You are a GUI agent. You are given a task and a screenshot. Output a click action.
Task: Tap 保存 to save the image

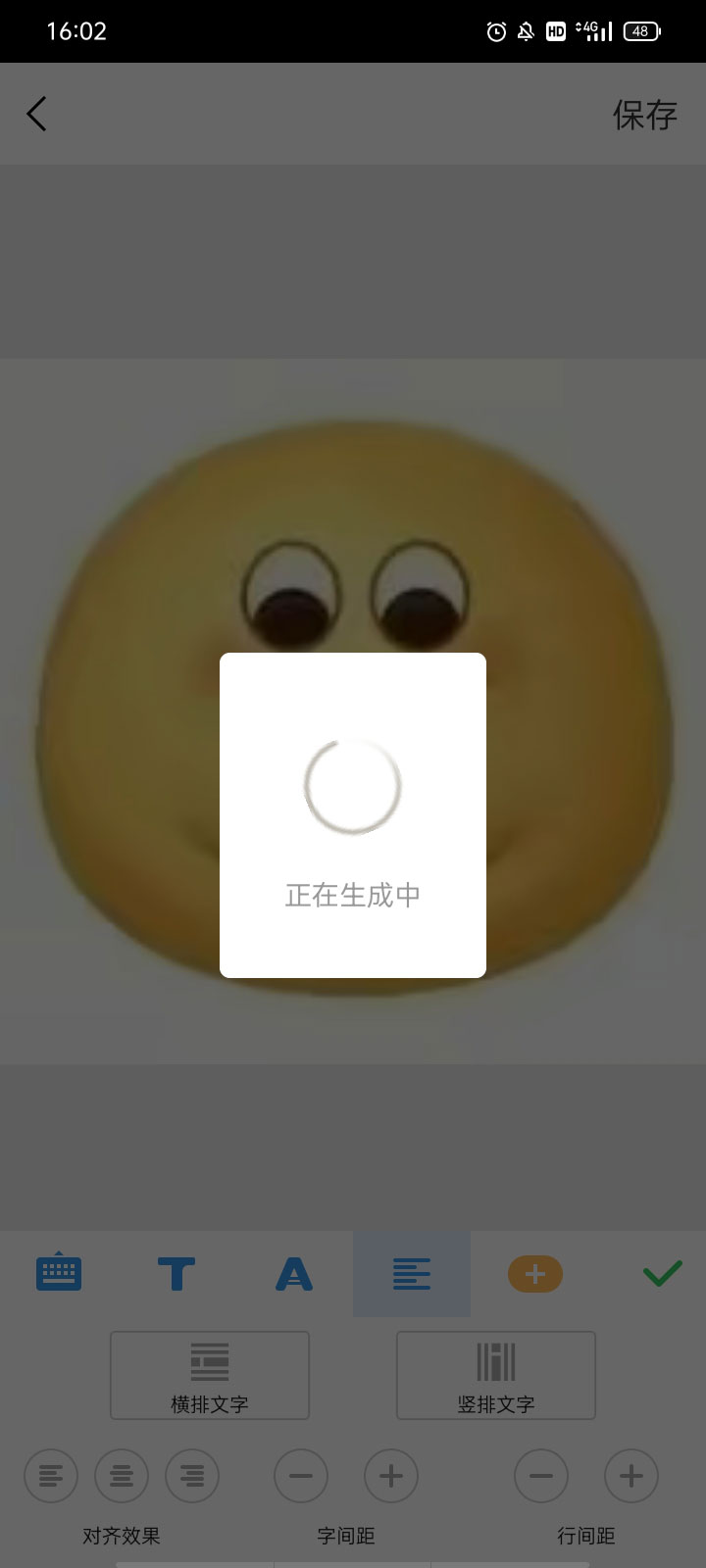tap(644, 115)
